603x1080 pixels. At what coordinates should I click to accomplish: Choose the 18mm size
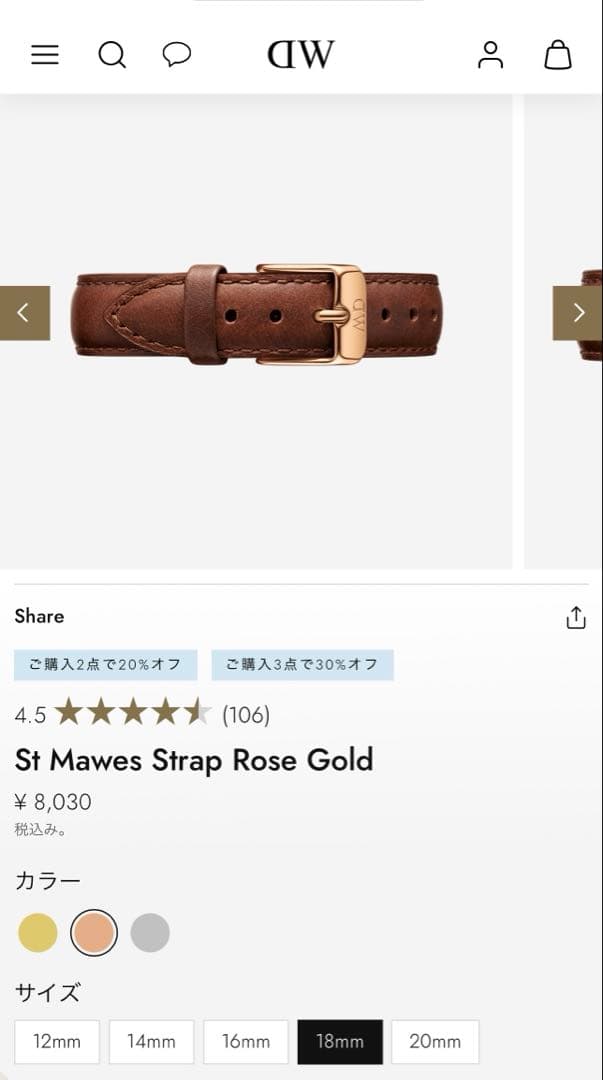tap(340, 1041)
